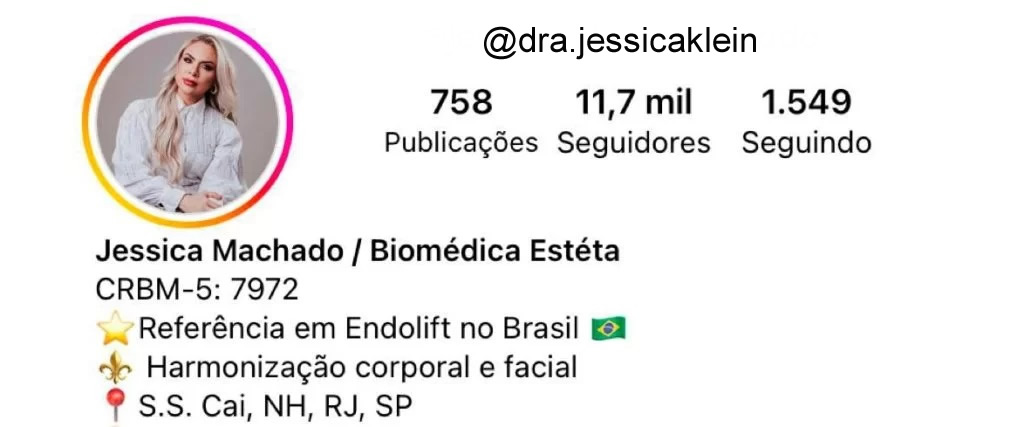View the 758 Publicações list
The height and width of the screenshot is (427, 1024).
point(461,122)
